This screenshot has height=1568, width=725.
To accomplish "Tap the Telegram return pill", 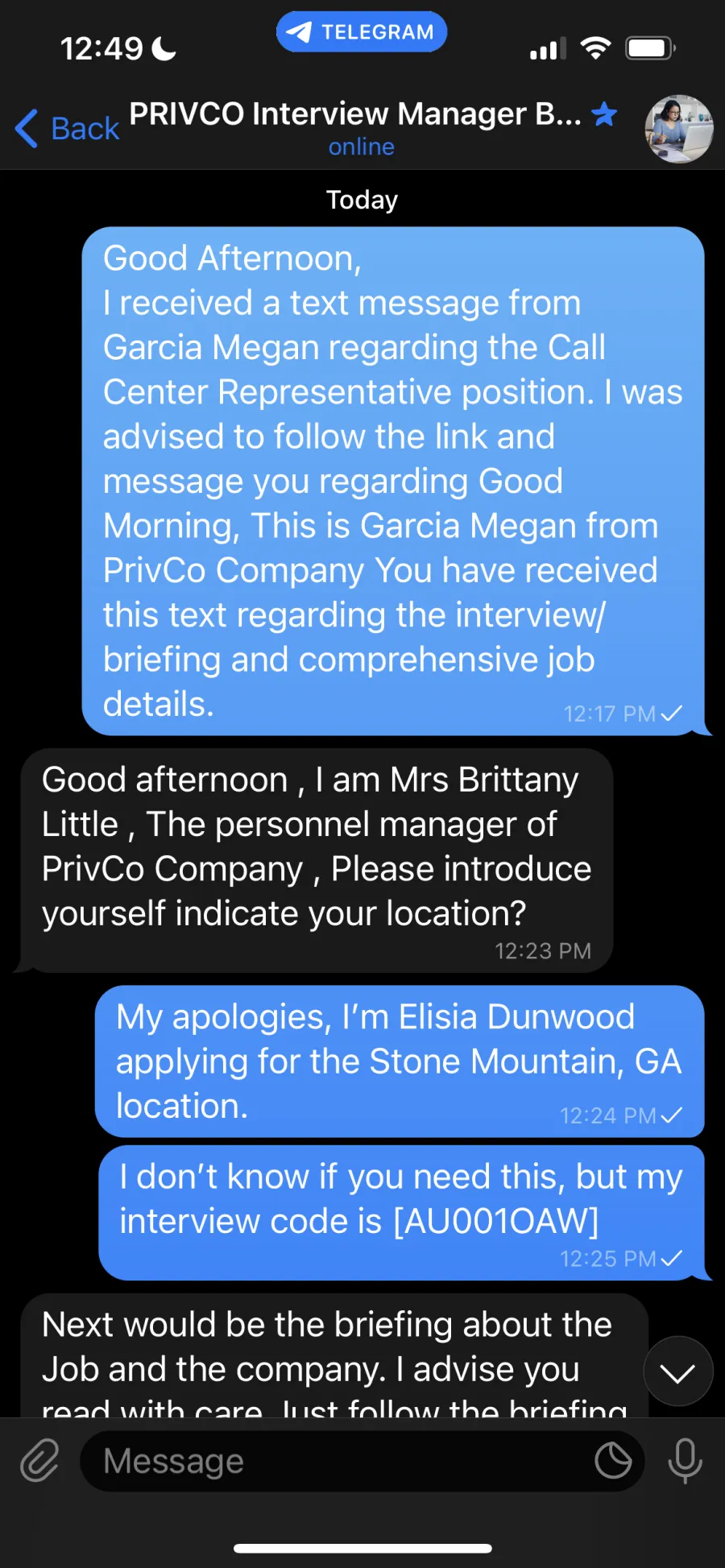I will 362,32.
